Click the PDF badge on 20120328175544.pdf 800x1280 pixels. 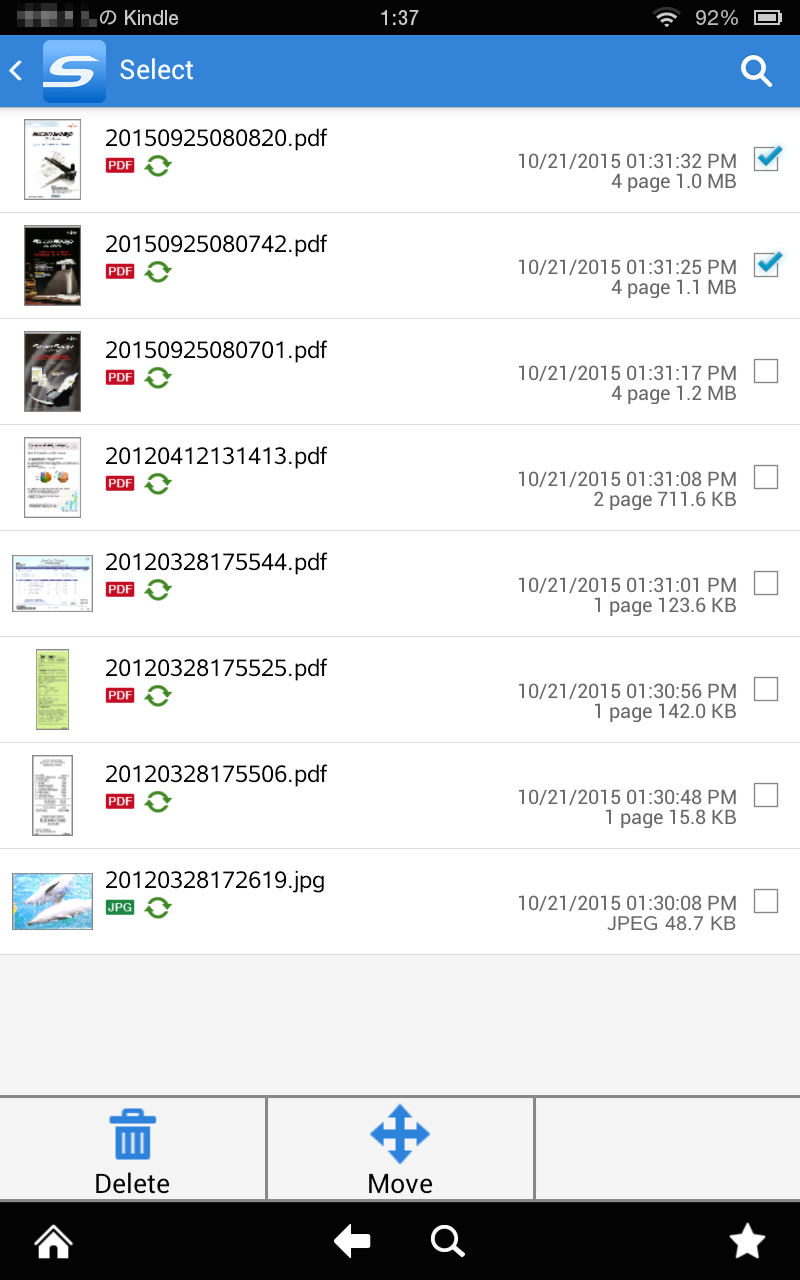120,588
